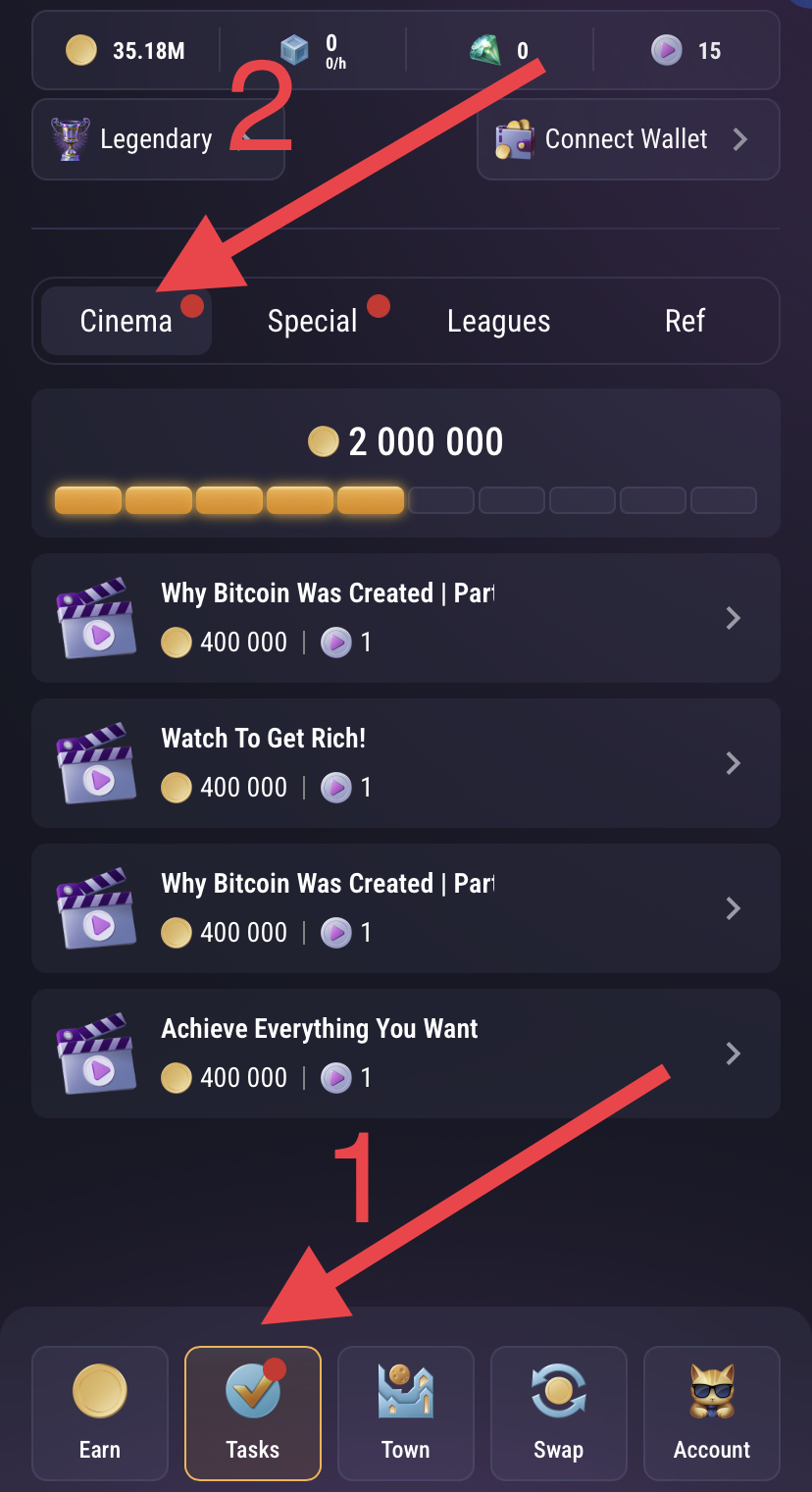
Task: Open the video task Watch To Get Rich!
Action: pyautogui.click(x=405, y=763)
